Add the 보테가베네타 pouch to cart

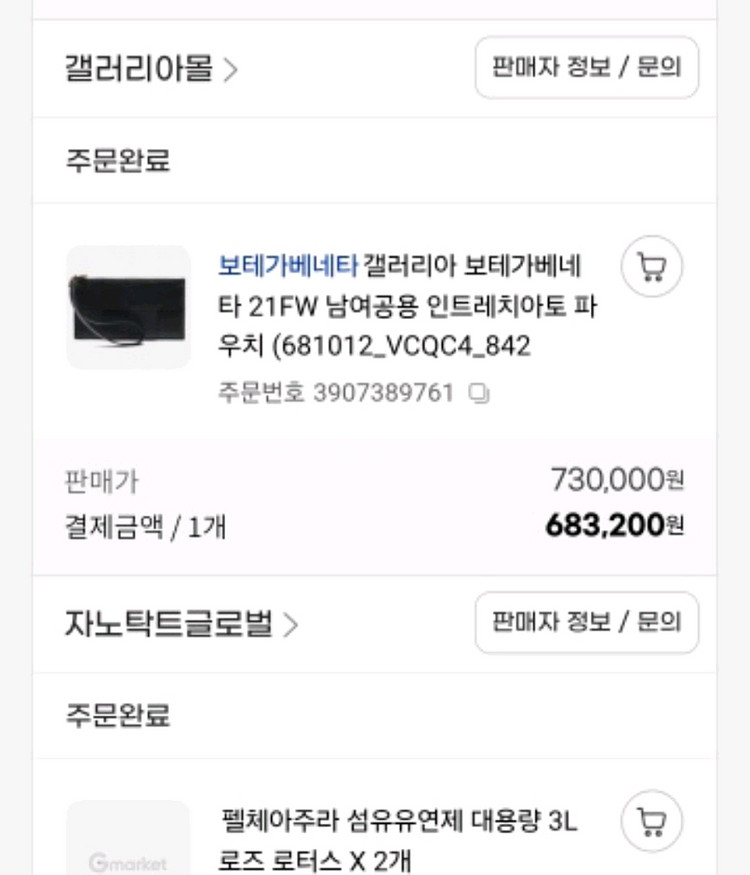(652, 267)
